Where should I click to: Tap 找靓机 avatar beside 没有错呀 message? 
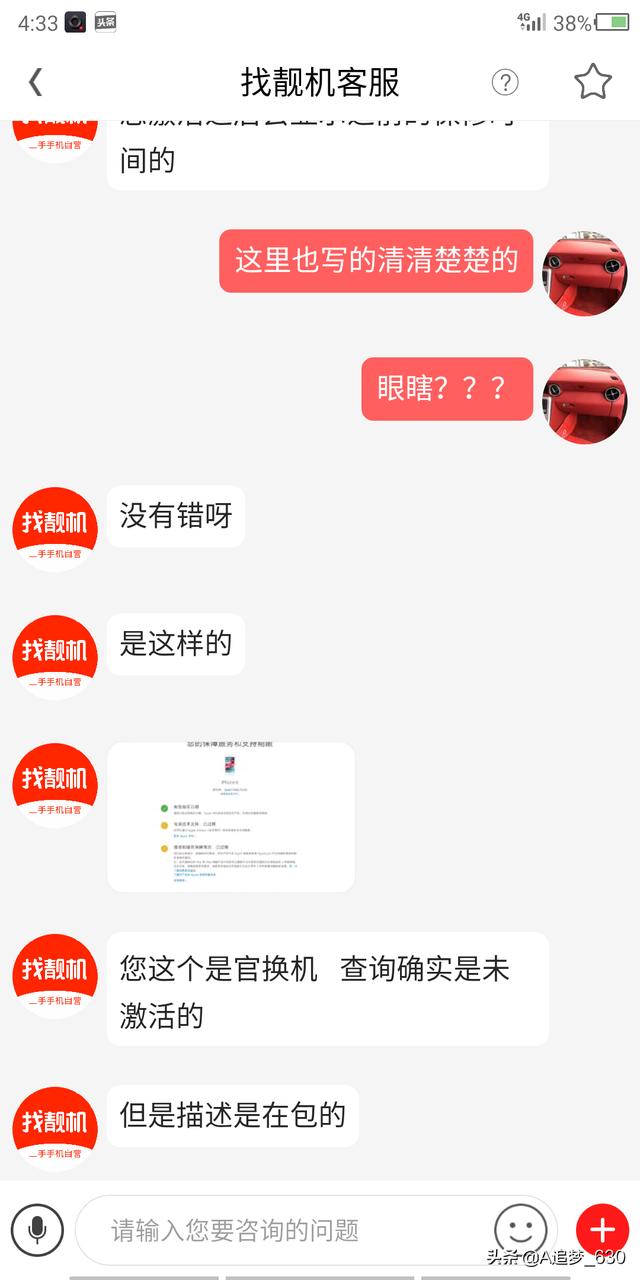pyautogui.click(x=55, y=529)
